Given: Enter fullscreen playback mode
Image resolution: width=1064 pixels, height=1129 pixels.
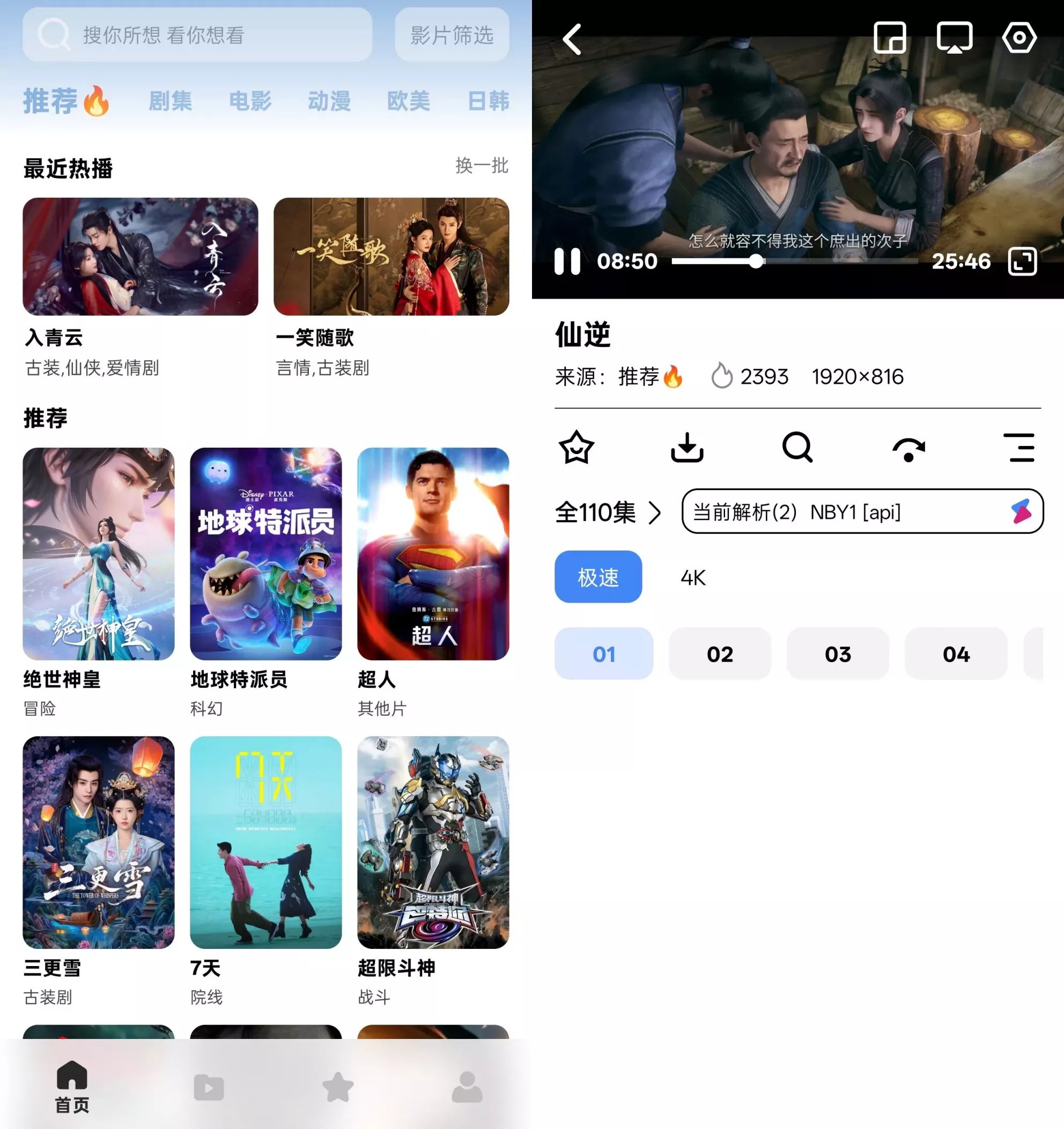Looking at the screenshot, I should tap(1023, 262).
